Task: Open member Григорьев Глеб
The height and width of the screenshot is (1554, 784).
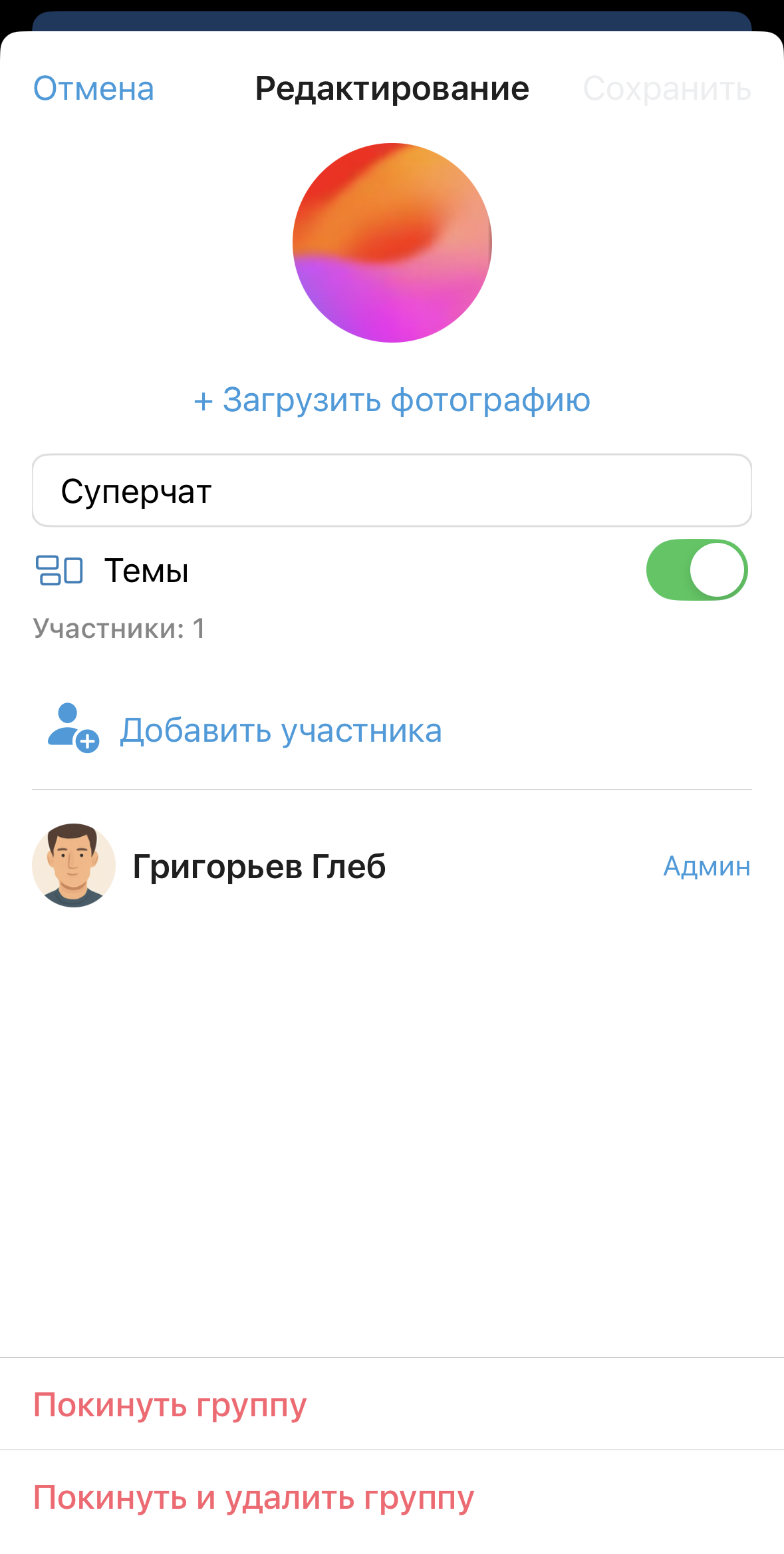Action: coord(259,866)
